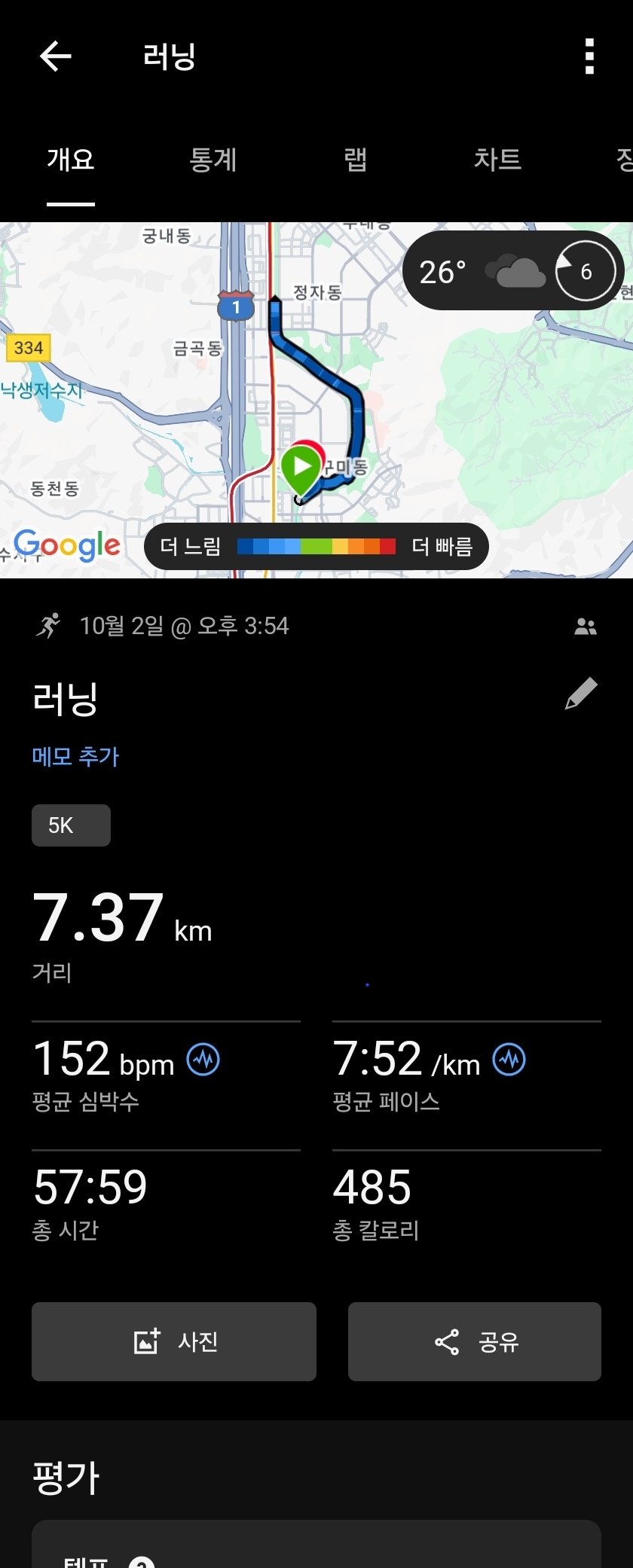Screen dimensions: 633x1568
Task: Tap the heart rate info icon by 152 bpm
Action: tap(203, 1060)
